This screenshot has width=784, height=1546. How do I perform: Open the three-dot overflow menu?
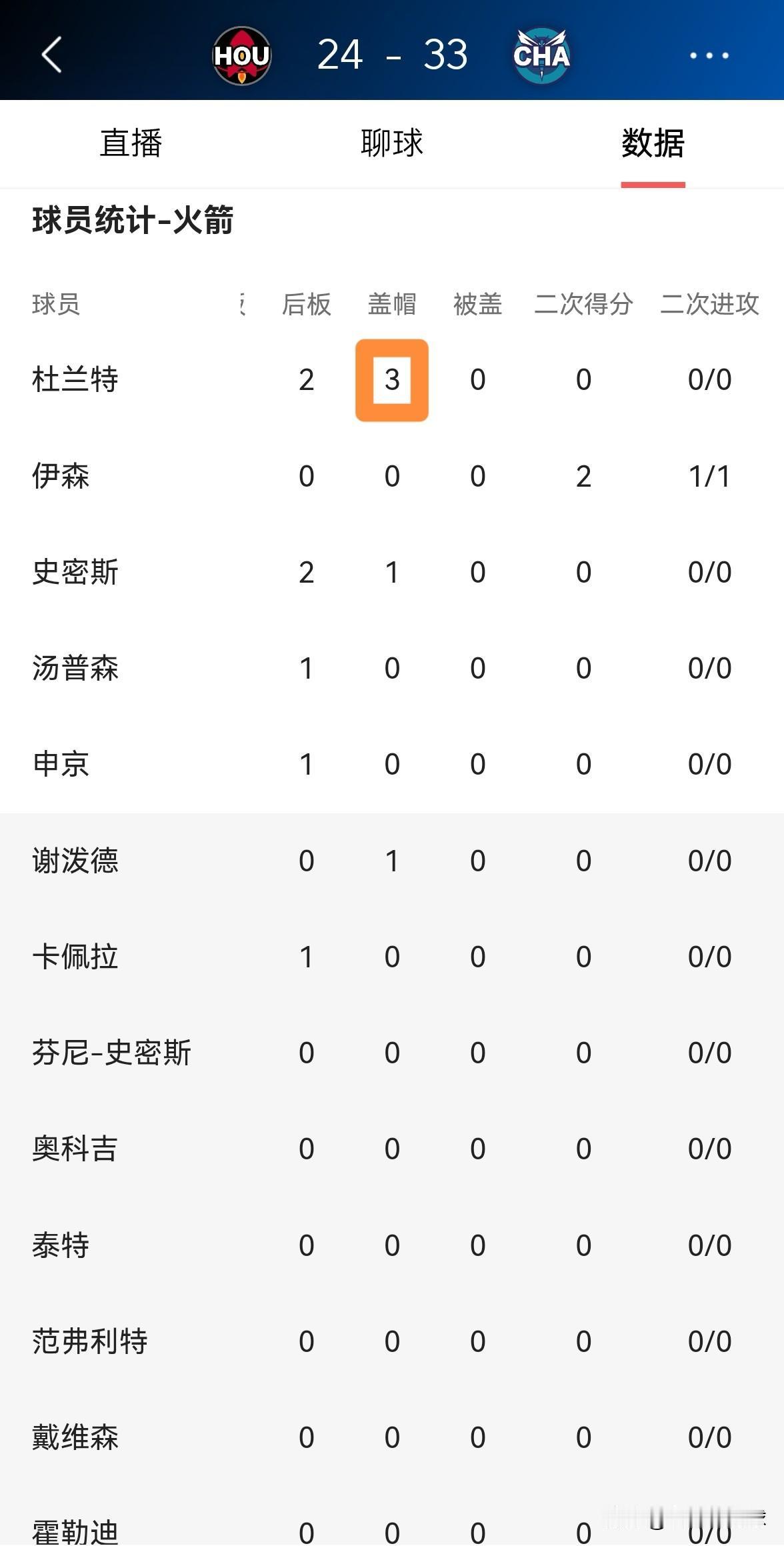point(709,55)
